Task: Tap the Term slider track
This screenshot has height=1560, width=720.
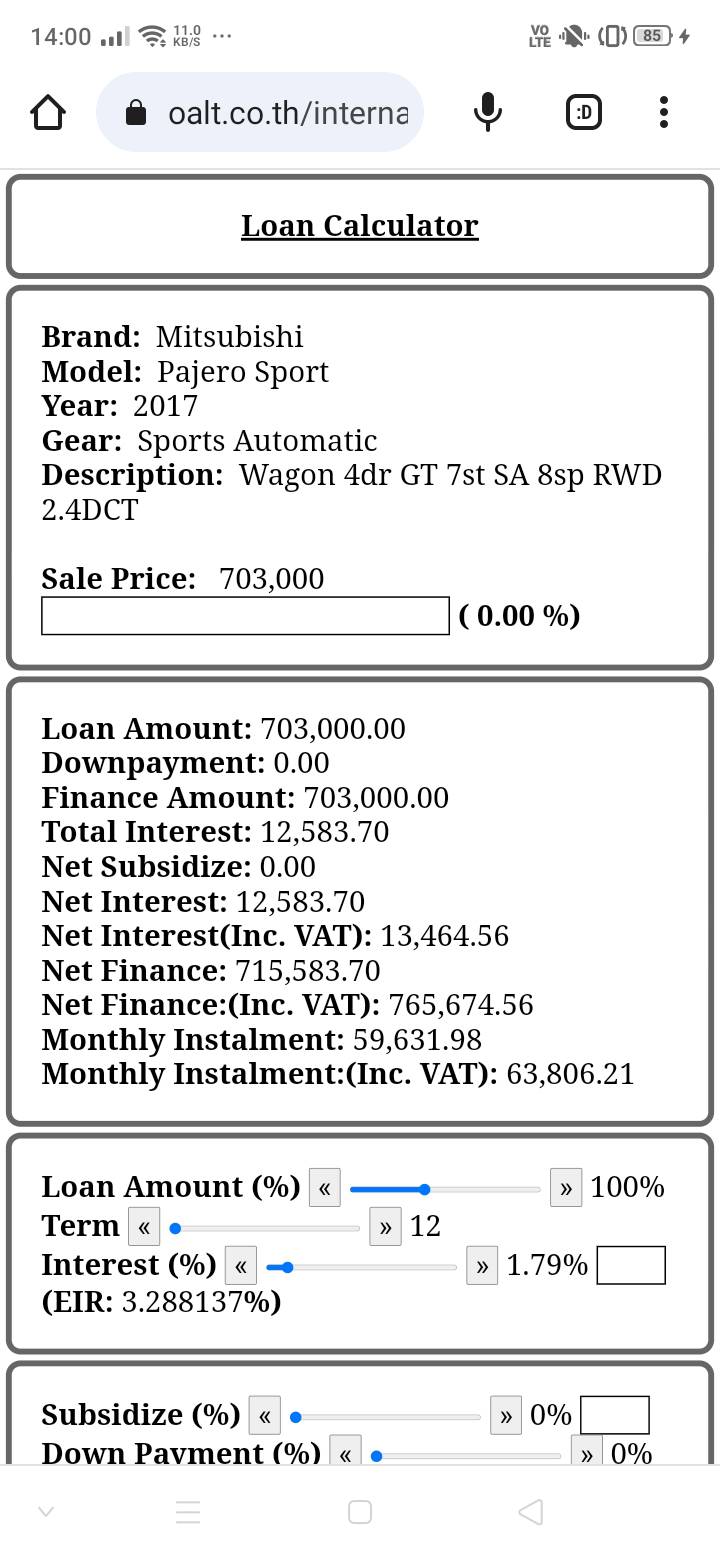Action: (x=264, y=1228)
